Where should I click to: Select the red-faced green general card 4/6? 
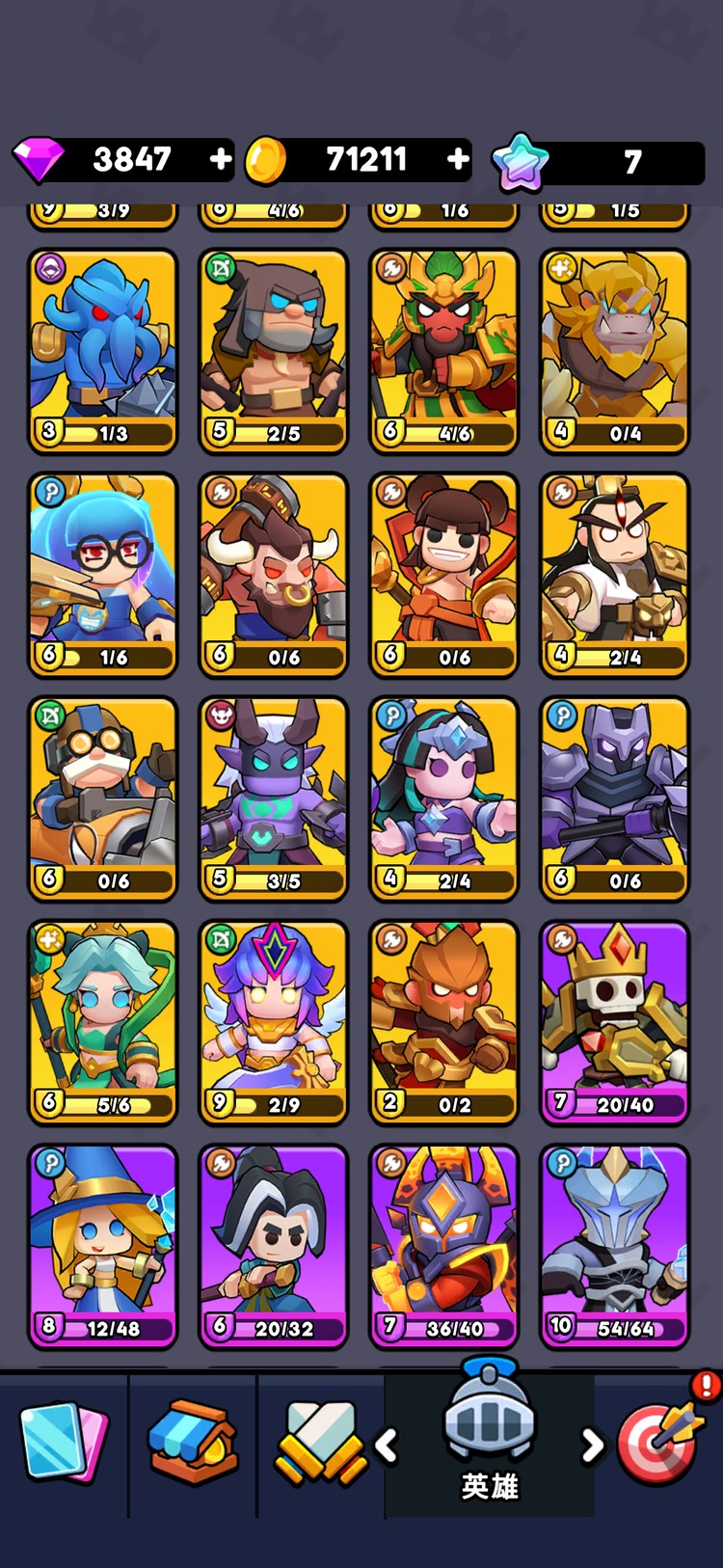(444, 351)
